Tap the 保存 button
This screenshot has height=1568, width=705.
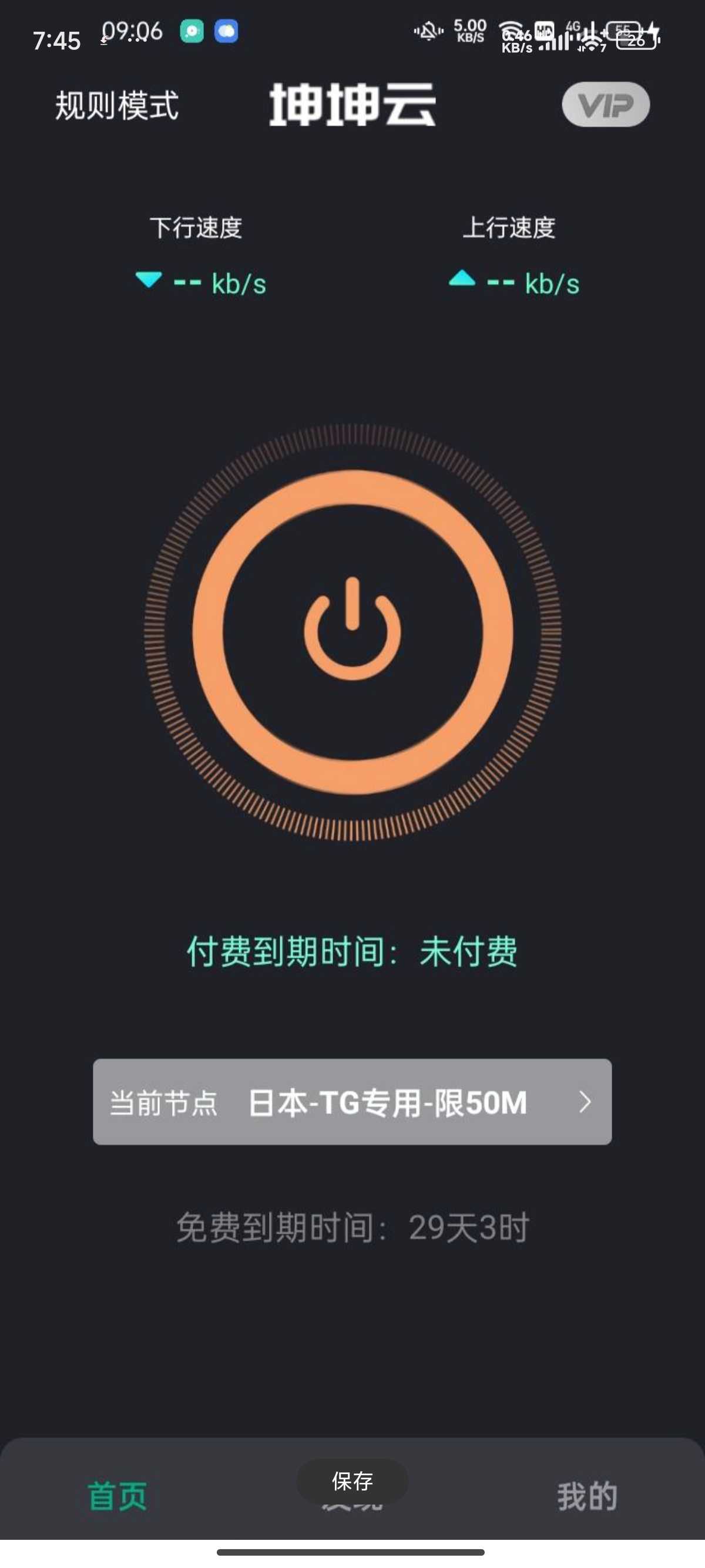pyautogui.click(x=352, y=1480)
